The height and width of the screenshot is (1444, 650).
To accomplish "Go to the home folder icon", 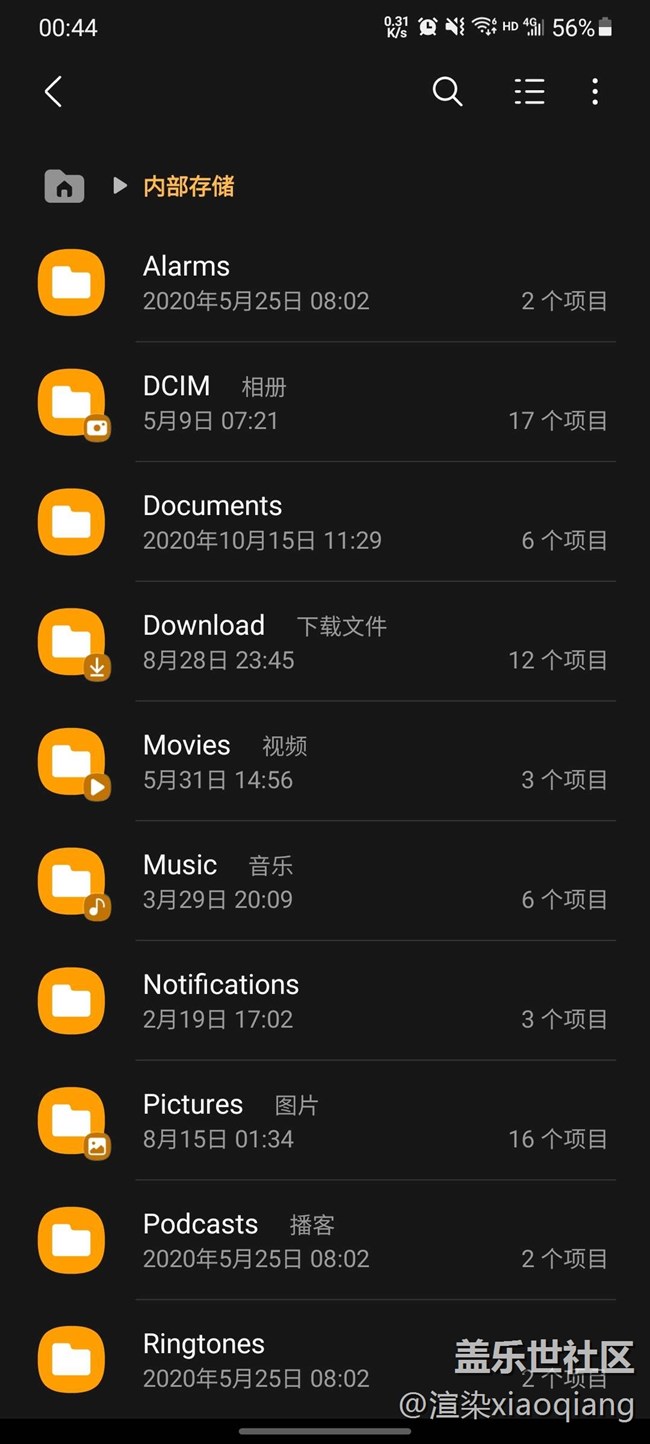I will tap(64, 186).
